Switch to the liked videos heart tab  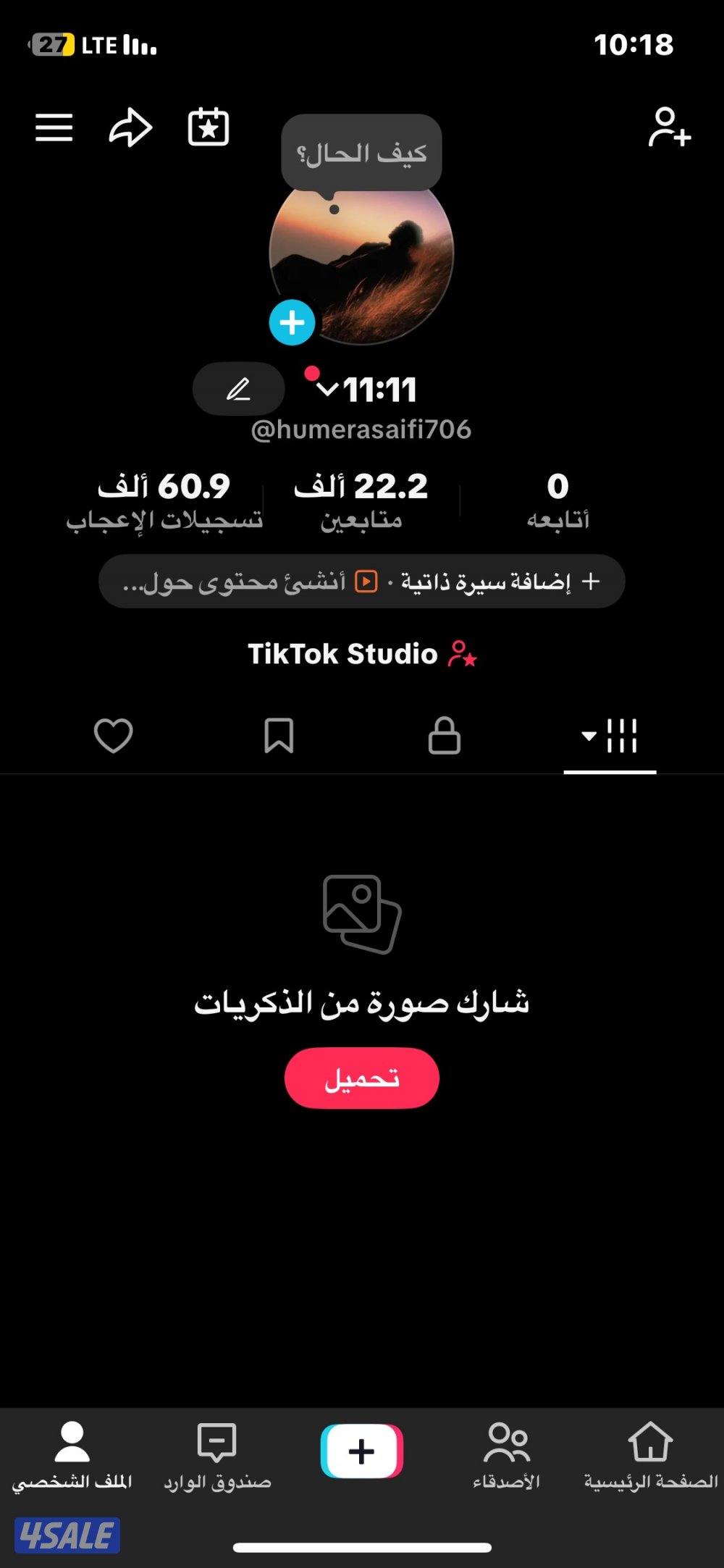[114, 736]
